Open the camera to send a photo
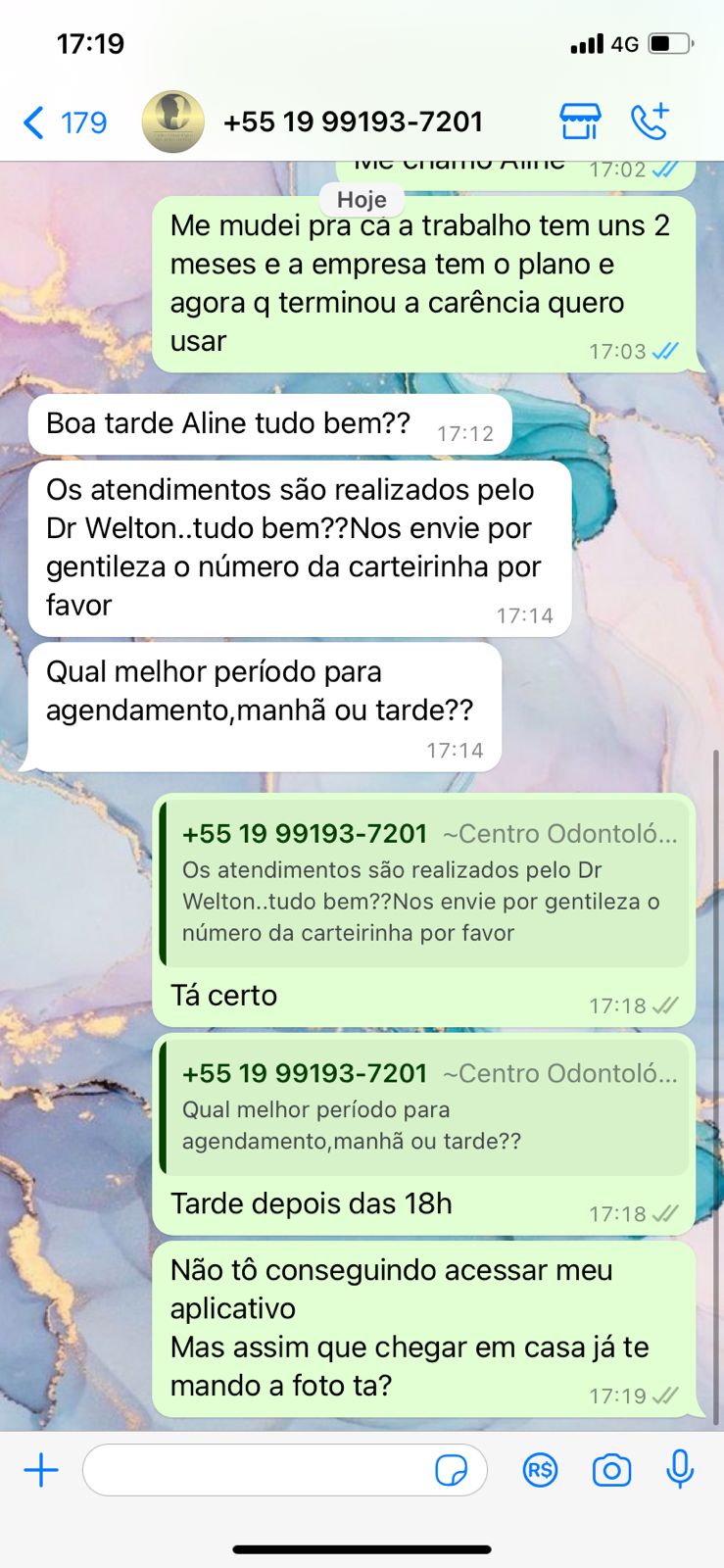This screenshot has height=1568, width=724. [611, 1470]
